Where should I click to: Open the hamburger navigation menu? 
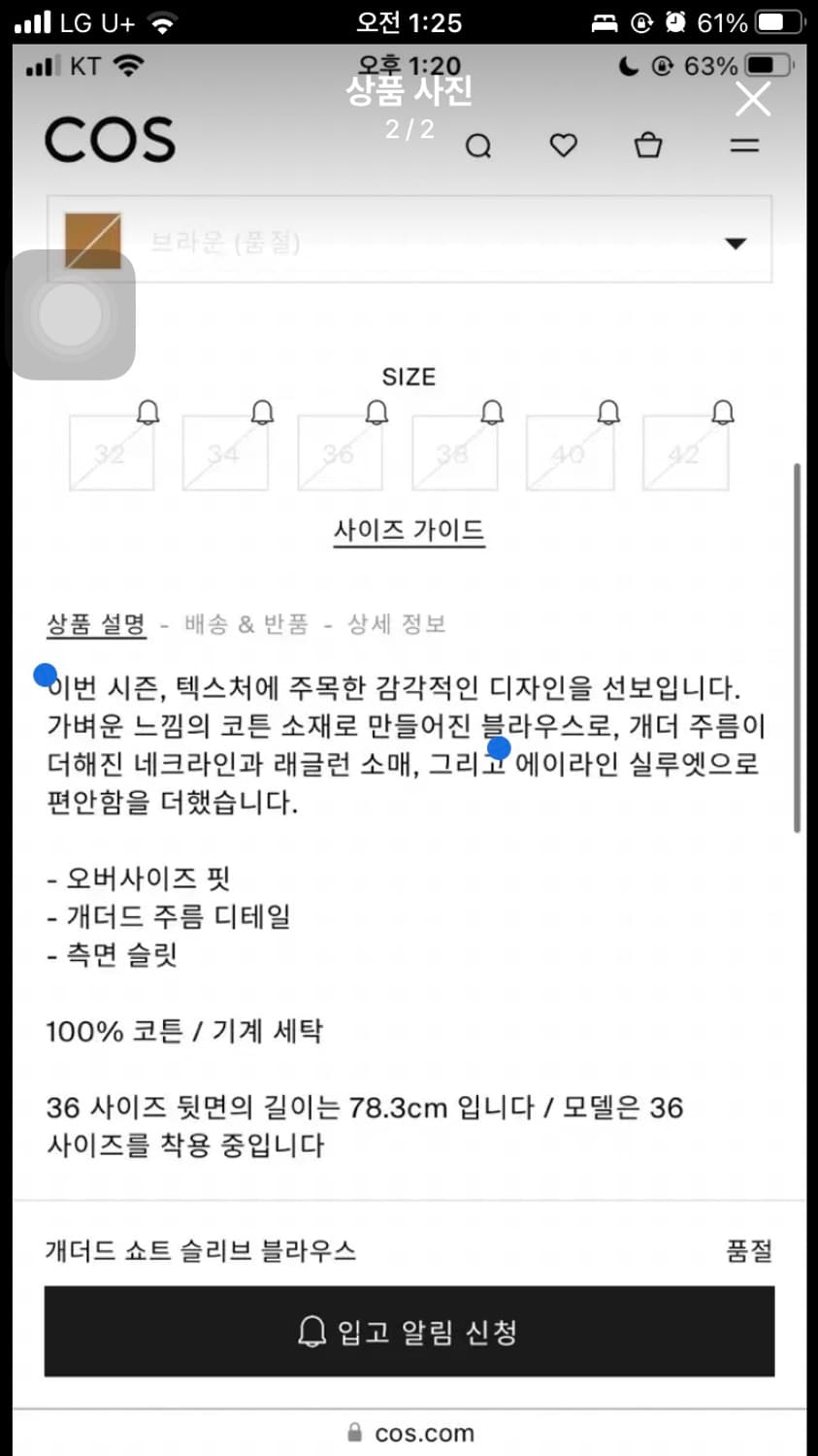[x=743, y=145]
